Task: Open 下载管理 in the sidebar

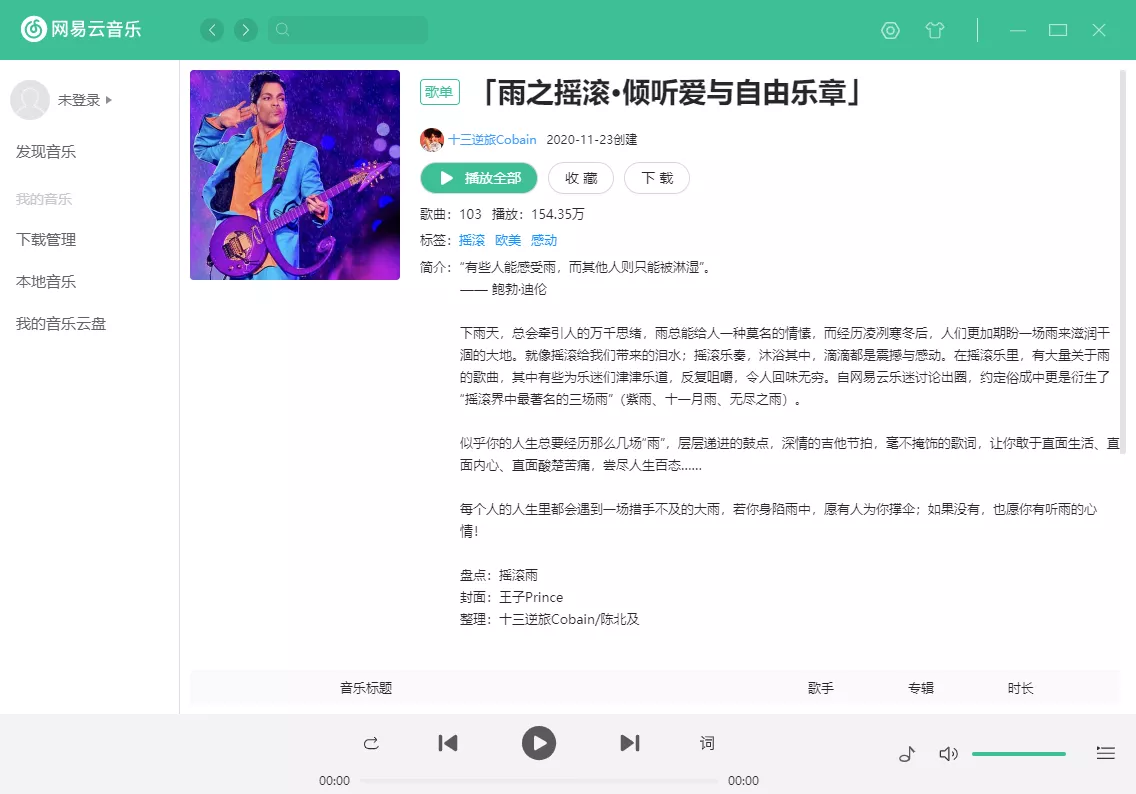Action: click(46, 240)
